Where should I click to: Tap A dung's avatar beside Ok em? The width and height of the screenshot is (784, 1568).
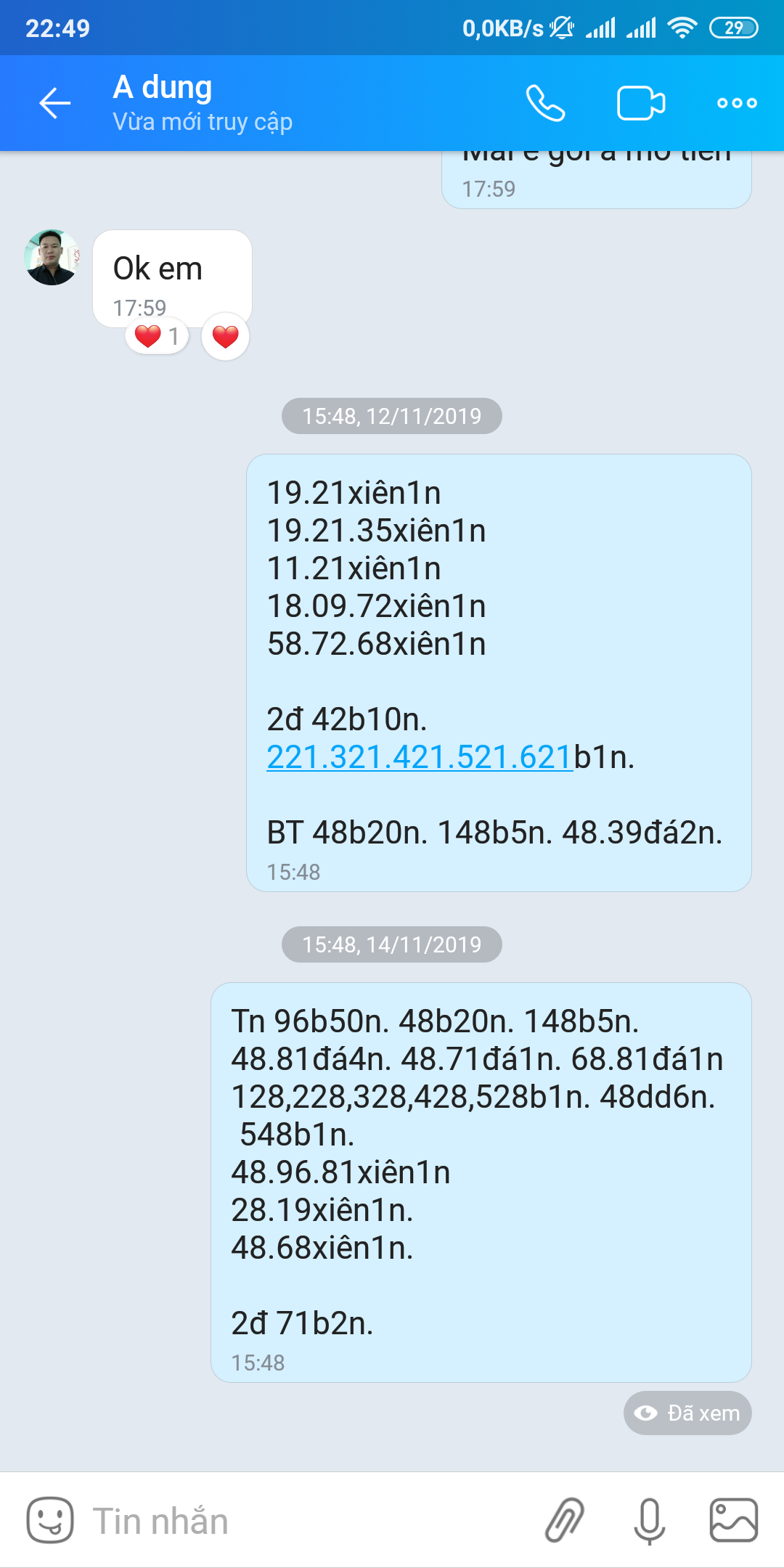point(52,257)
